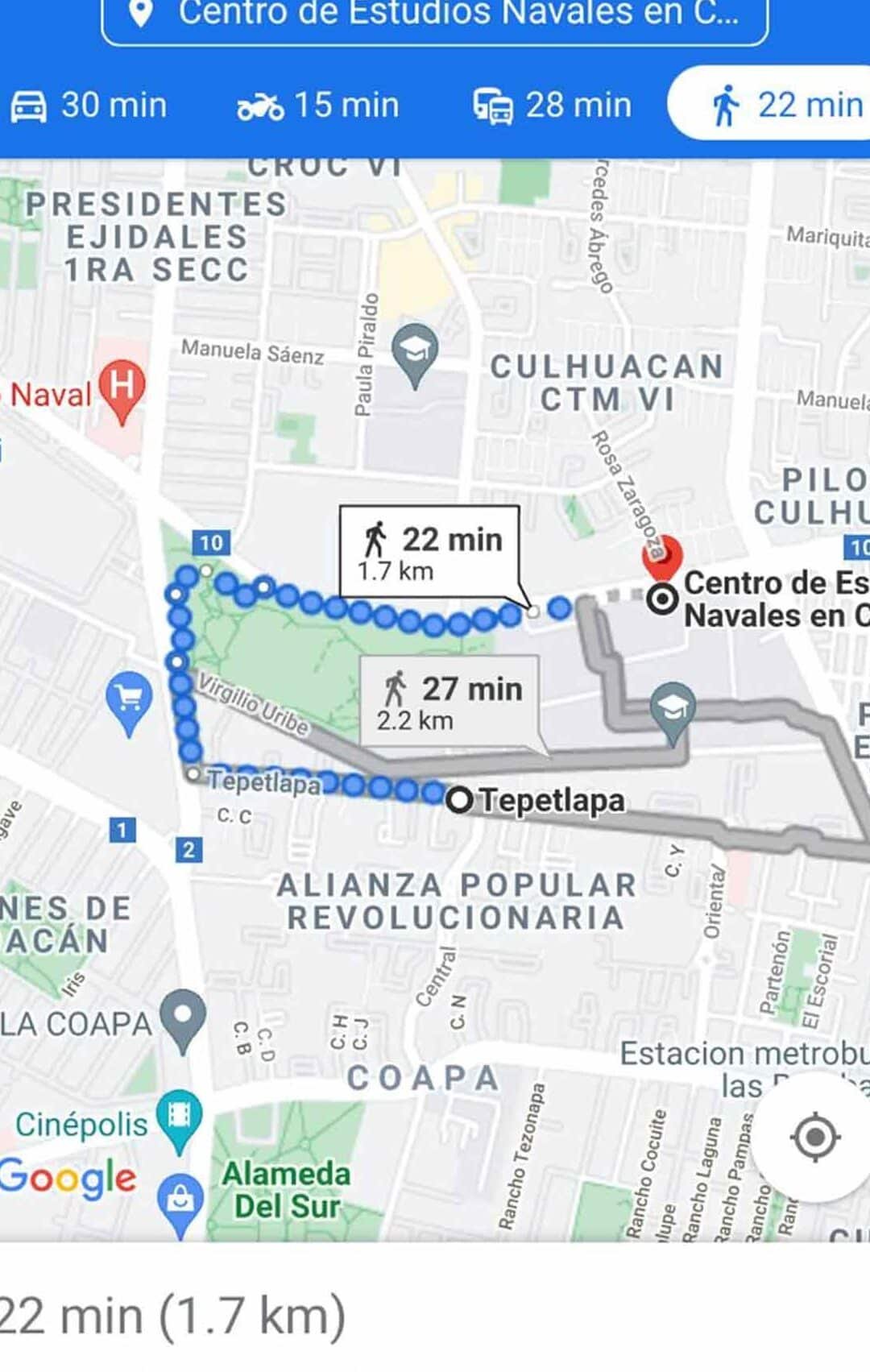
Task: Select the 22 min 1.7 km route label
Action: point(429,553)
